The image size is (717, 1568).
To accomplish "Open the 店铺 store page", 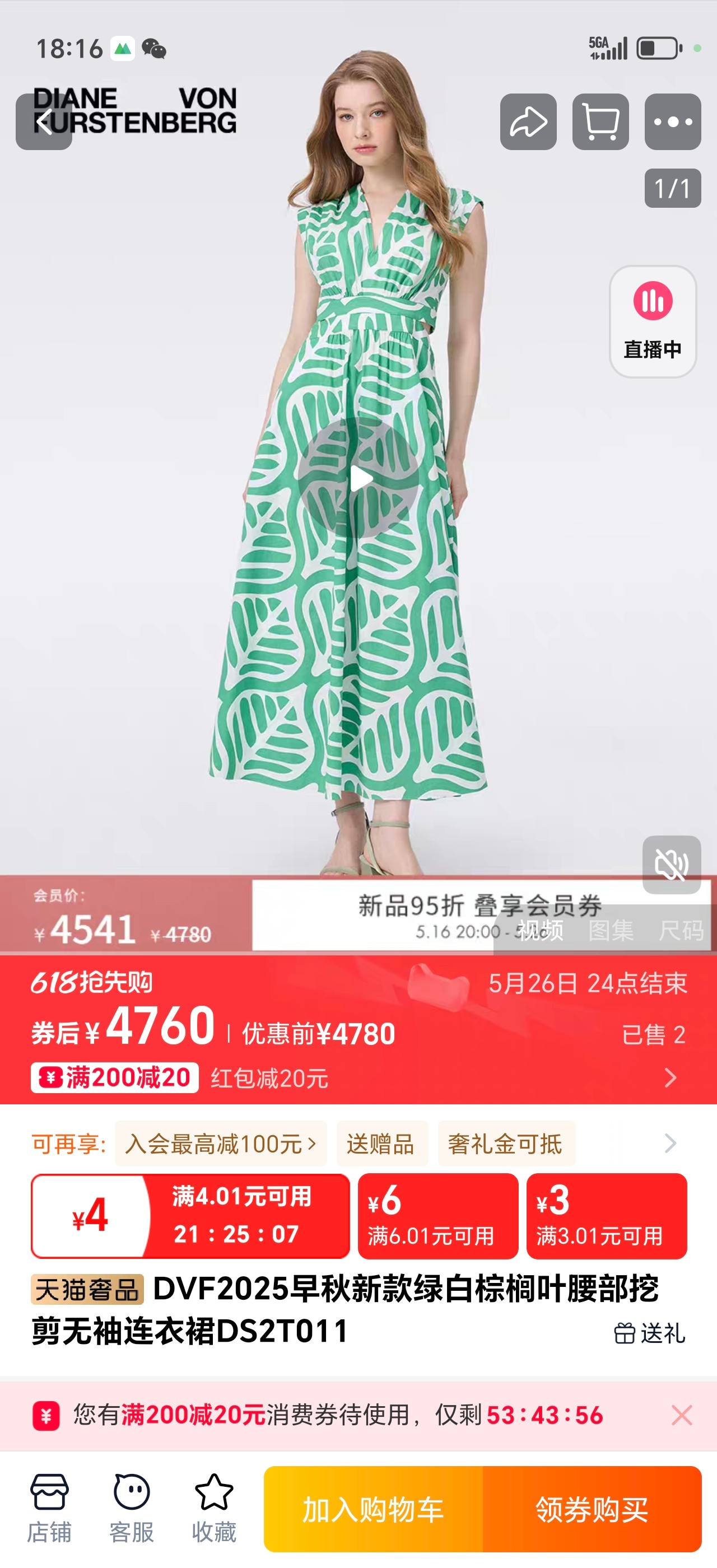I will tap(49, 1508).
